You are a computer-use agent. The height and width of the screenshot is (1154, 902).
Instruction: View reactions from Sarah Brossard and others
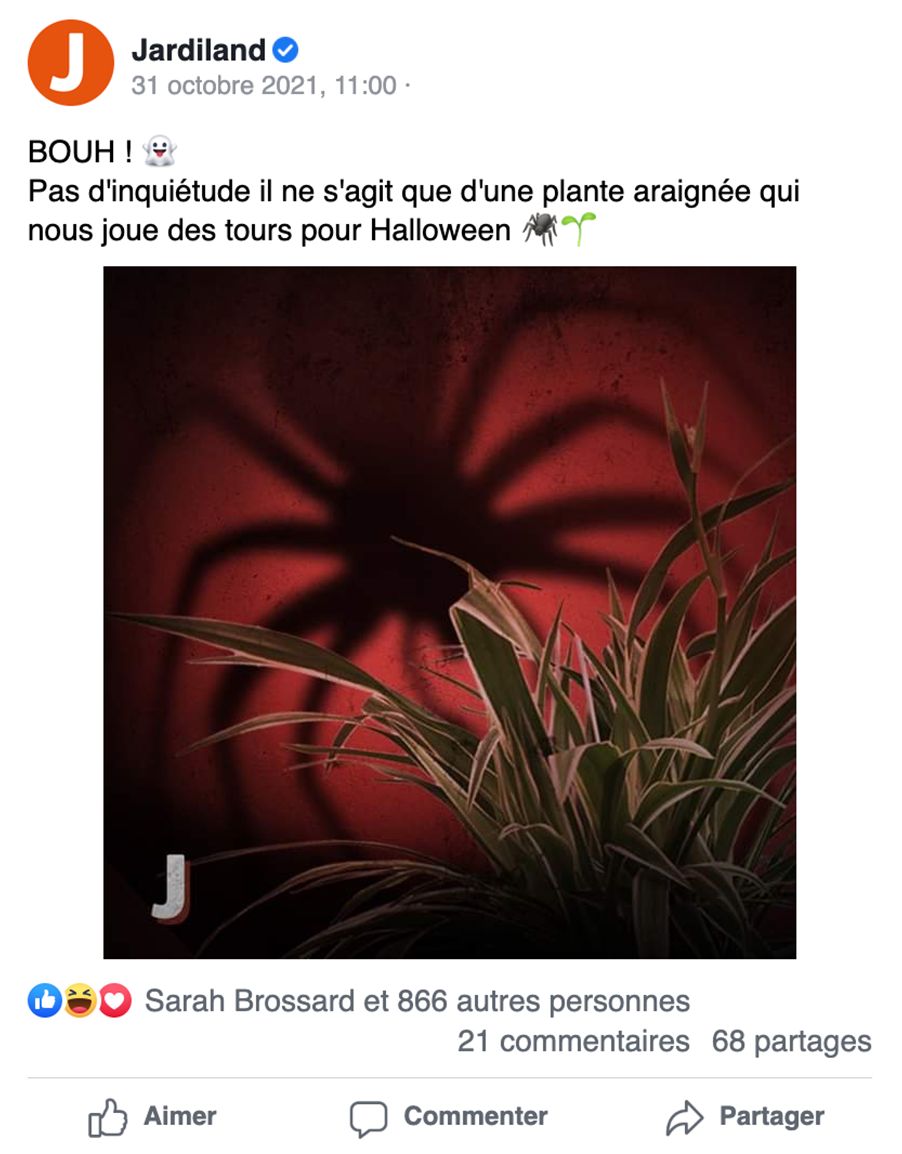417,1001
